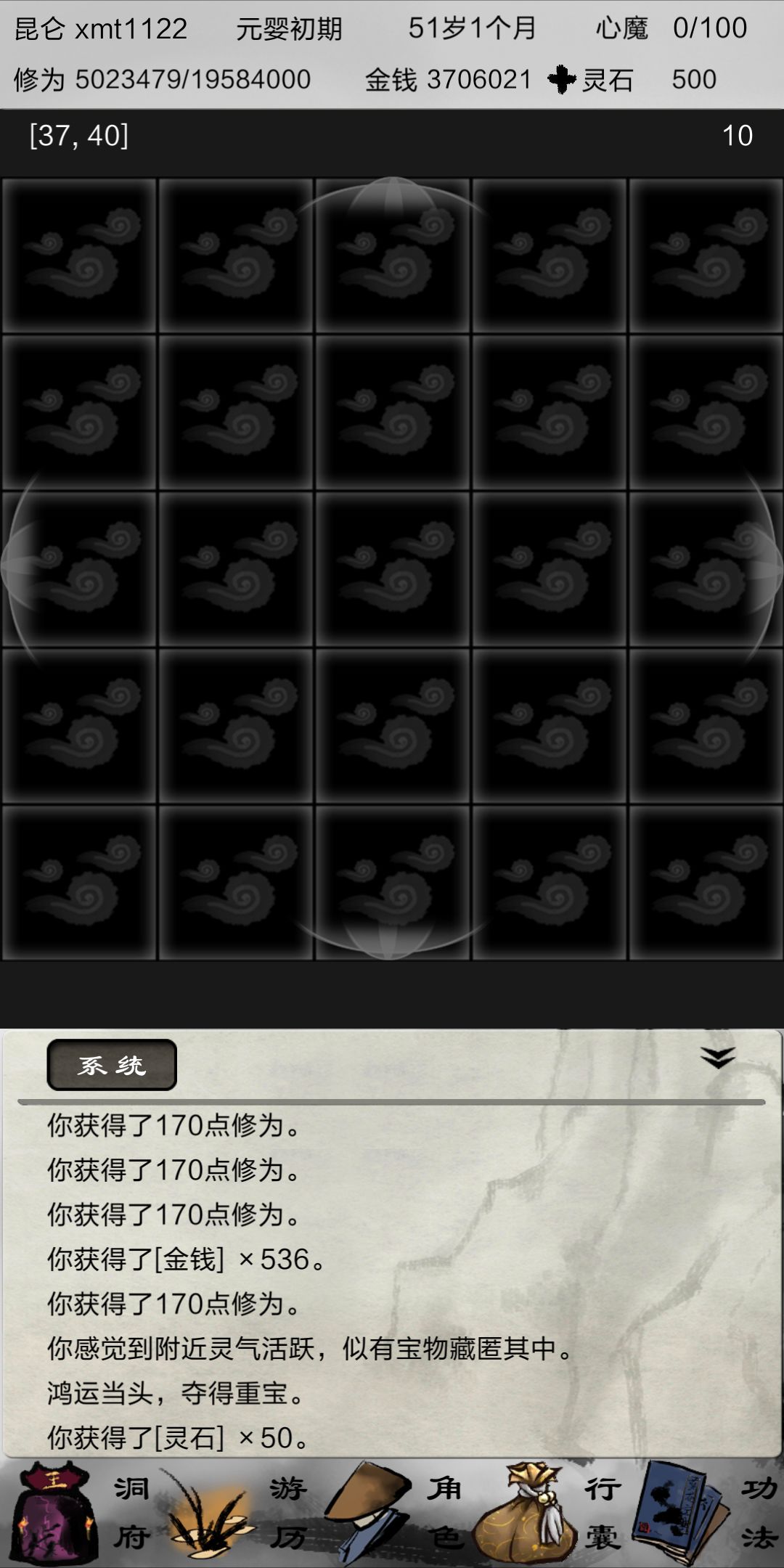The height and width of the screenshot is (1568, 784).
Task: Tap the plus icon beside 灵石
Action: (x=562, y=79)
